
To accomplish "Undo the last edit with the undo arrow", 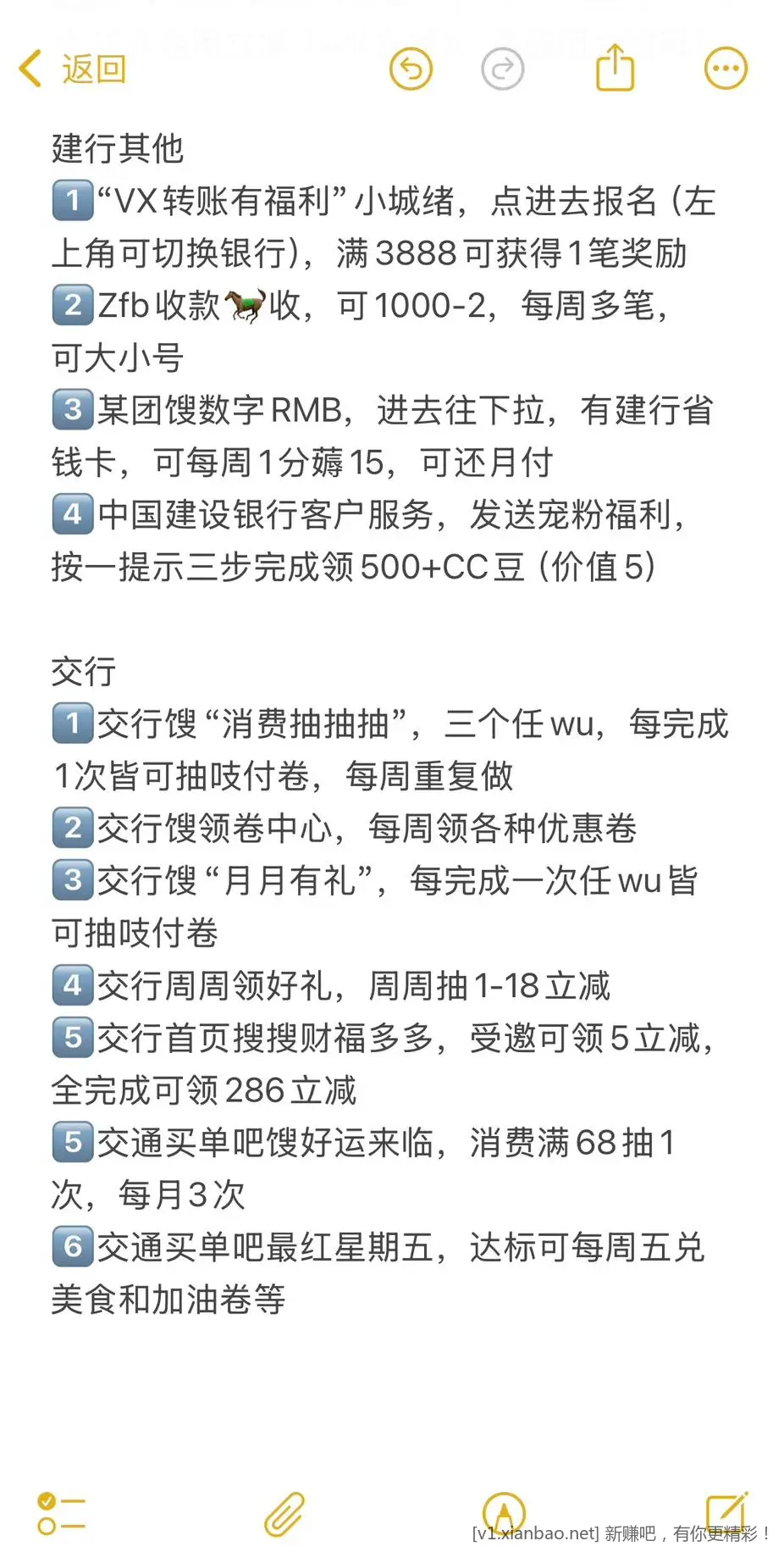I will (411, 69).
